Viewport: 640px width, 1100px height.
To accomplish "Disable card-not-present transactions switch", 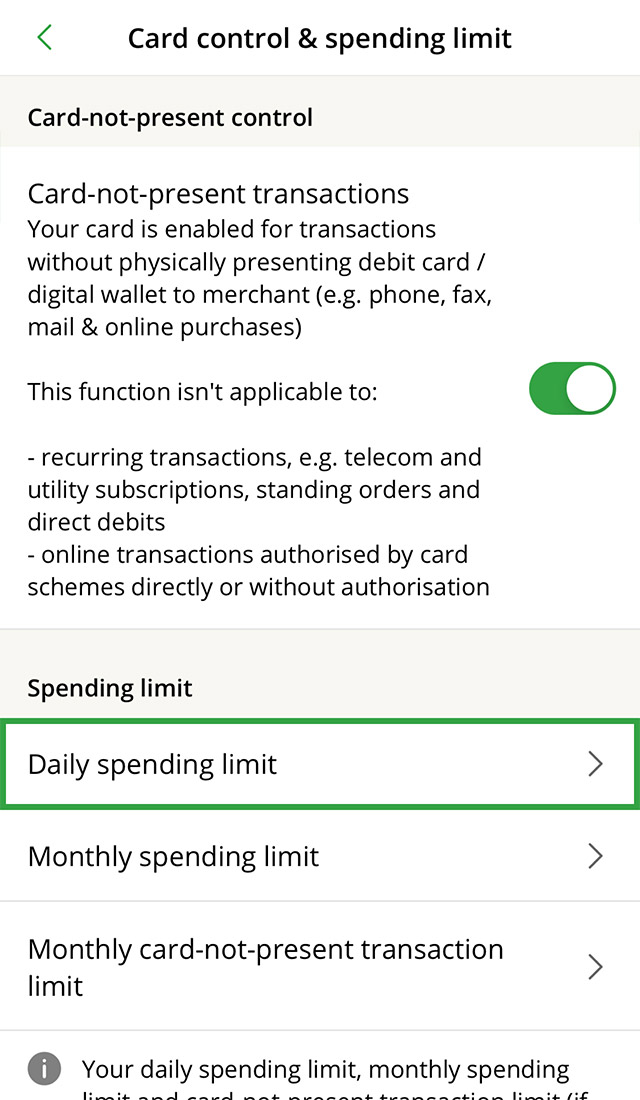I will (x=572, y=389).
